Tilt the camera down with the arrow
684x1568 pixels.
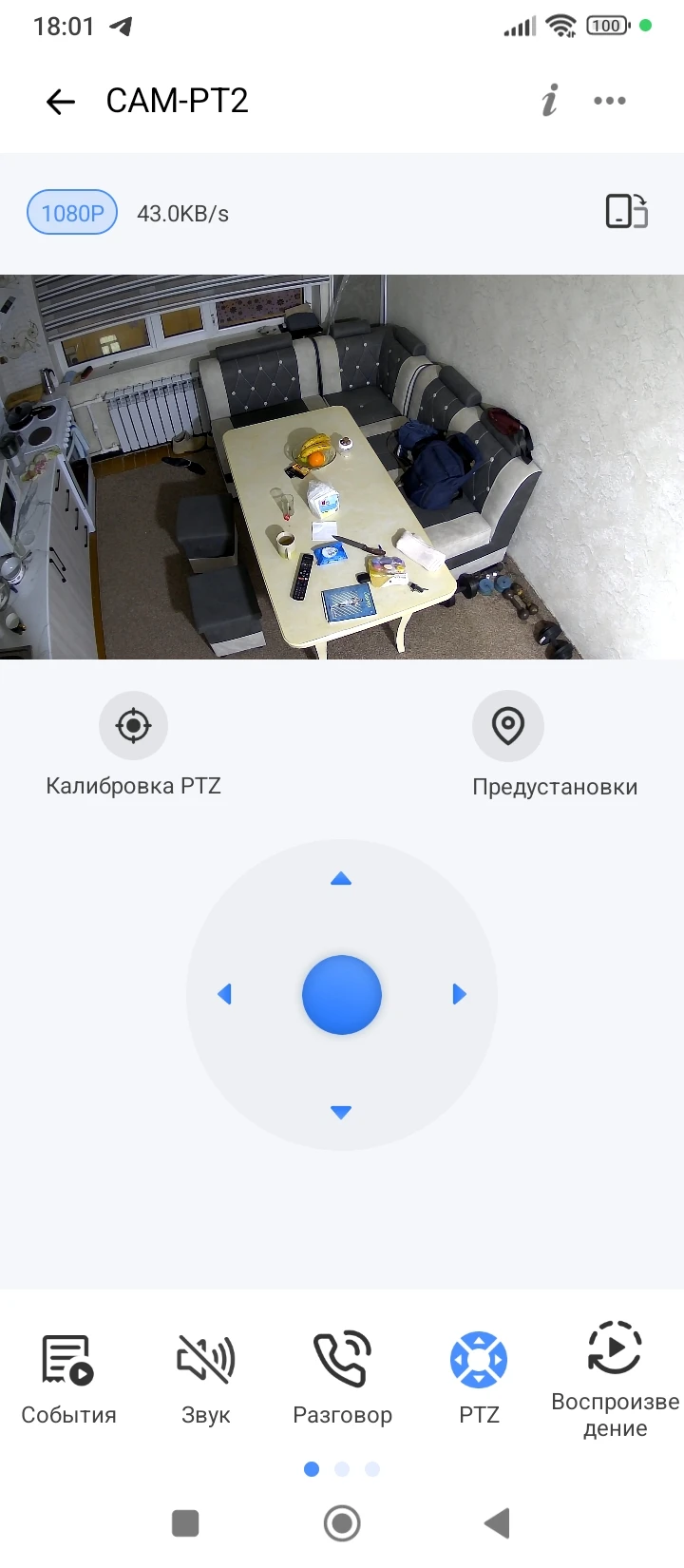(x=341, y=1112)
